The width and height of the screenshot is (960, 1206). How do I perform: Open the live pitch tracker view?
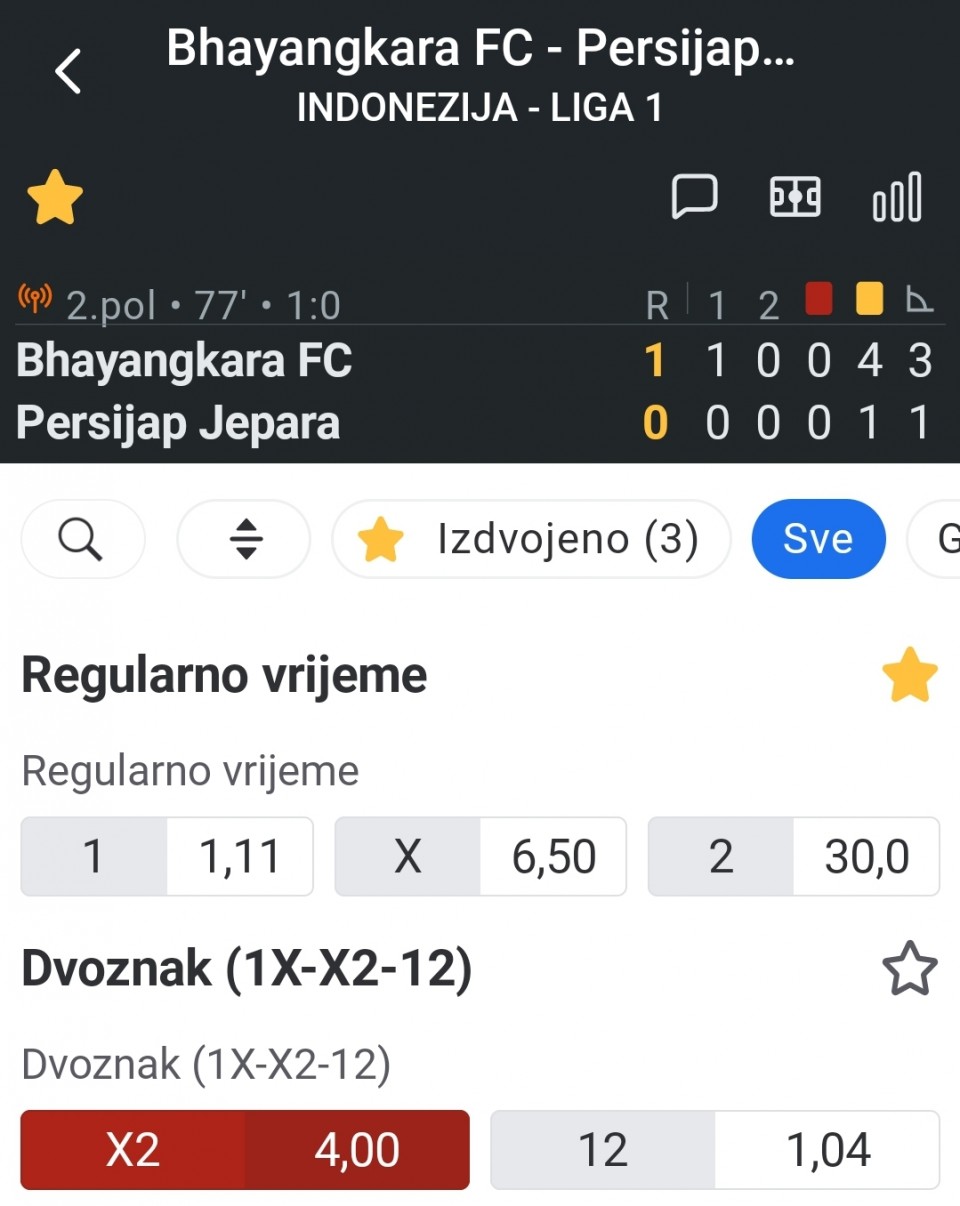tap(795, 197)
